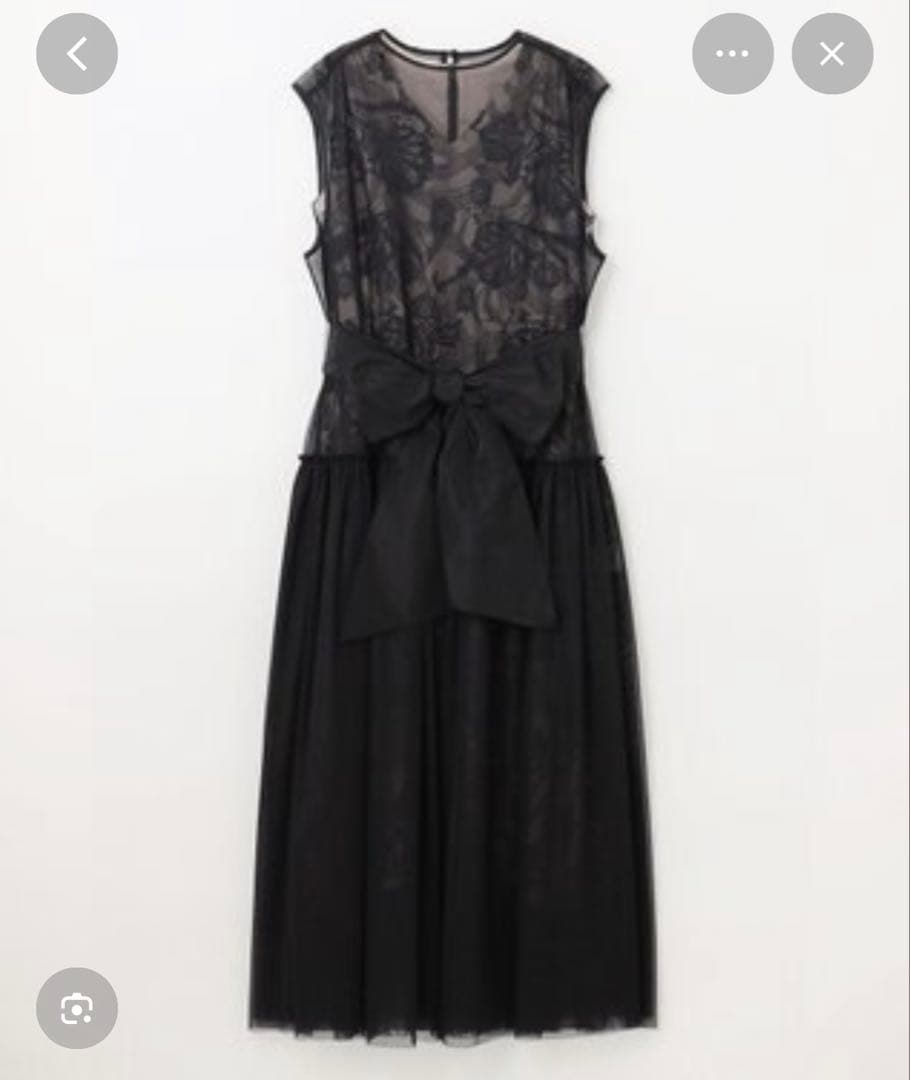This screenshot has width=910, height=1080.
Task: Activate the left-pointing navigation arrow
Action: [x=77, y=53]
